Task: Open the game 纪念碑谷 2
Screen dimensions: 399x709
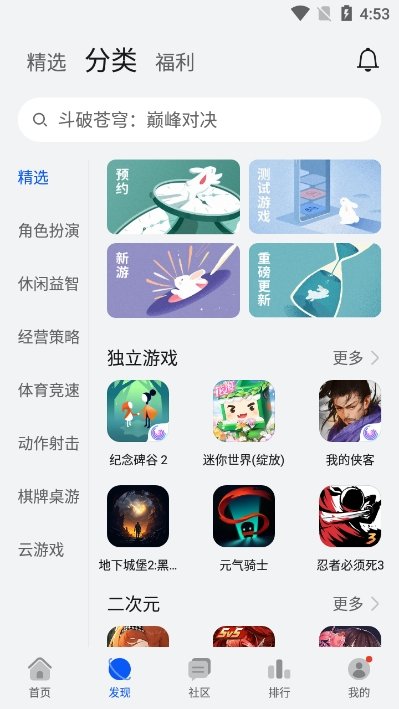Action: [x=138, y=423]
